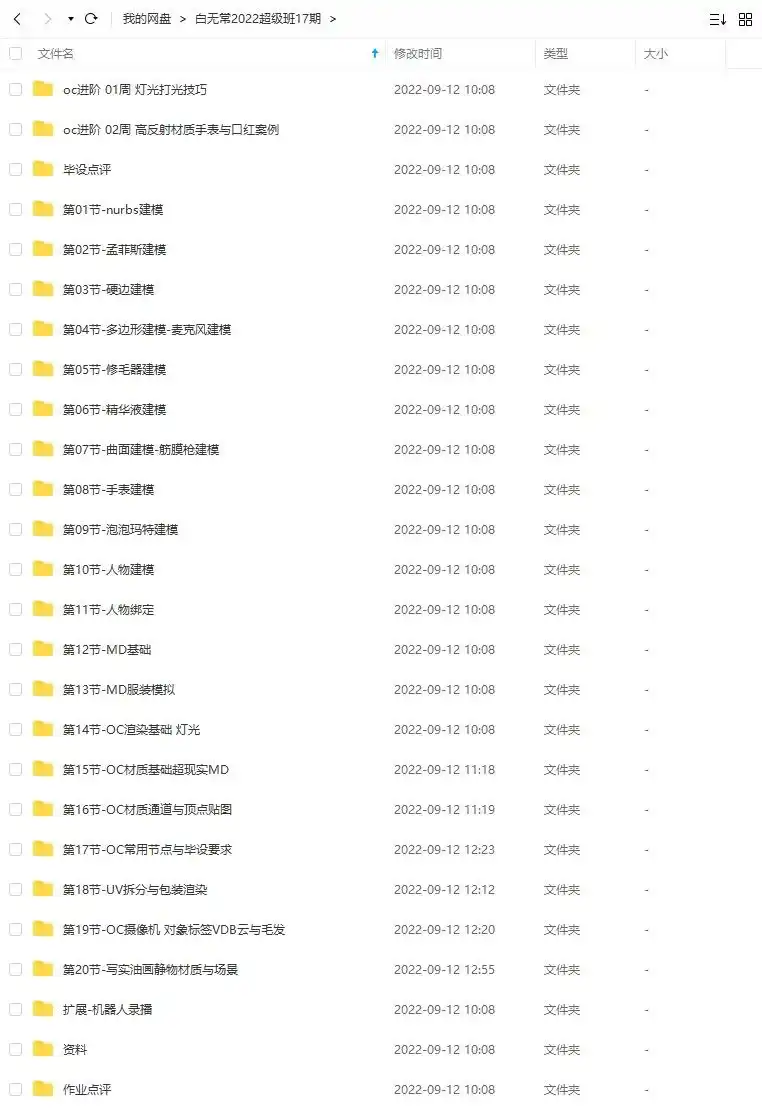
Task: Open folder 第08节-手表建模
Action: click(x=108, y=490)
